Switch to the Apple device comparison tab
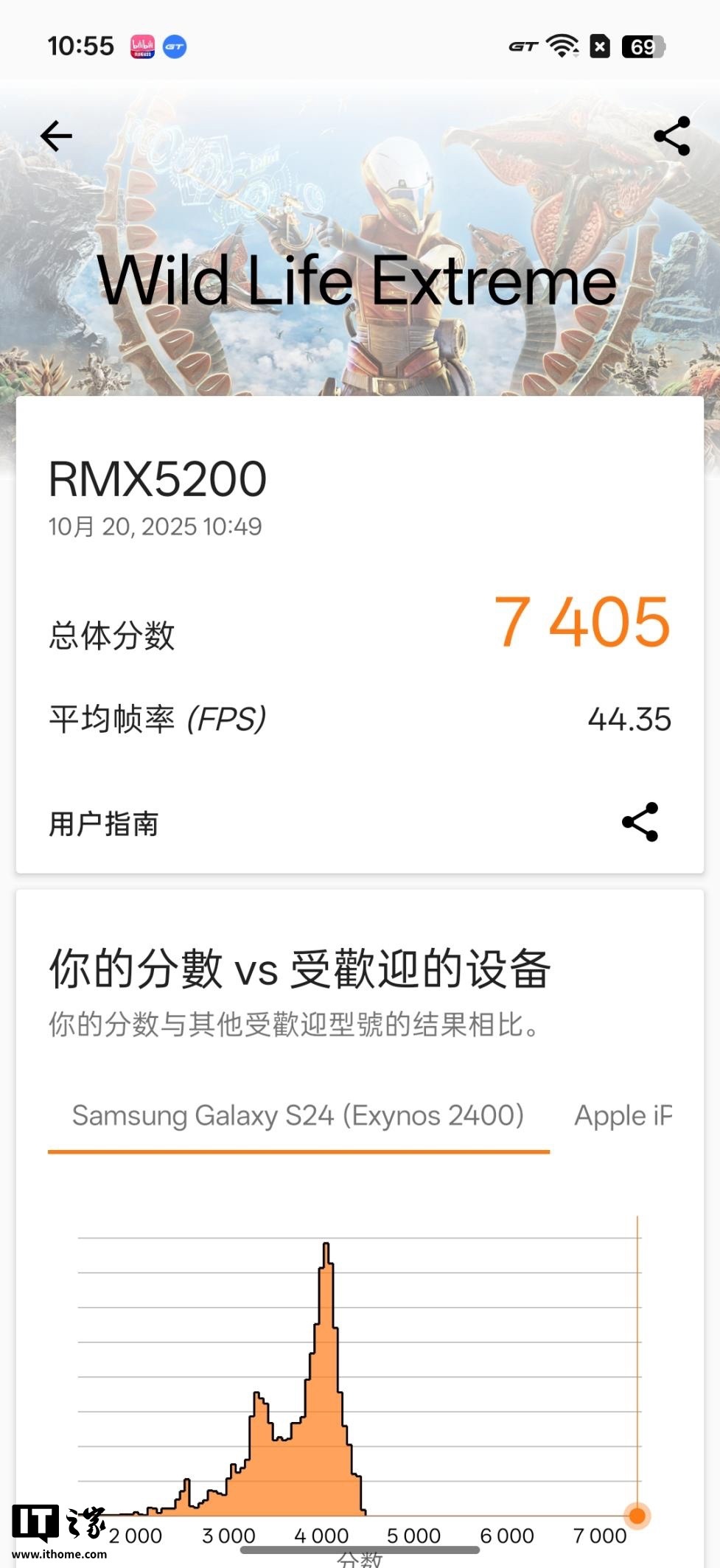Viewport: 720px width, 1568px height. [623, 1116]
